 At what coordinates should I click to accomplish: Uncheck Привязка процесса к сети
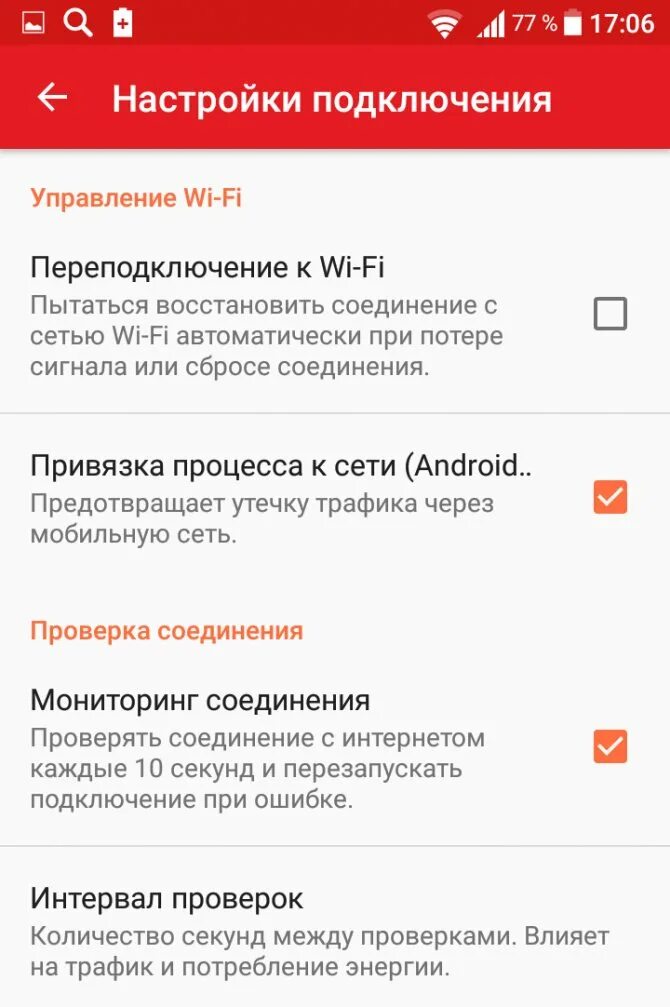pyautogui.click(x=610, y=497)
